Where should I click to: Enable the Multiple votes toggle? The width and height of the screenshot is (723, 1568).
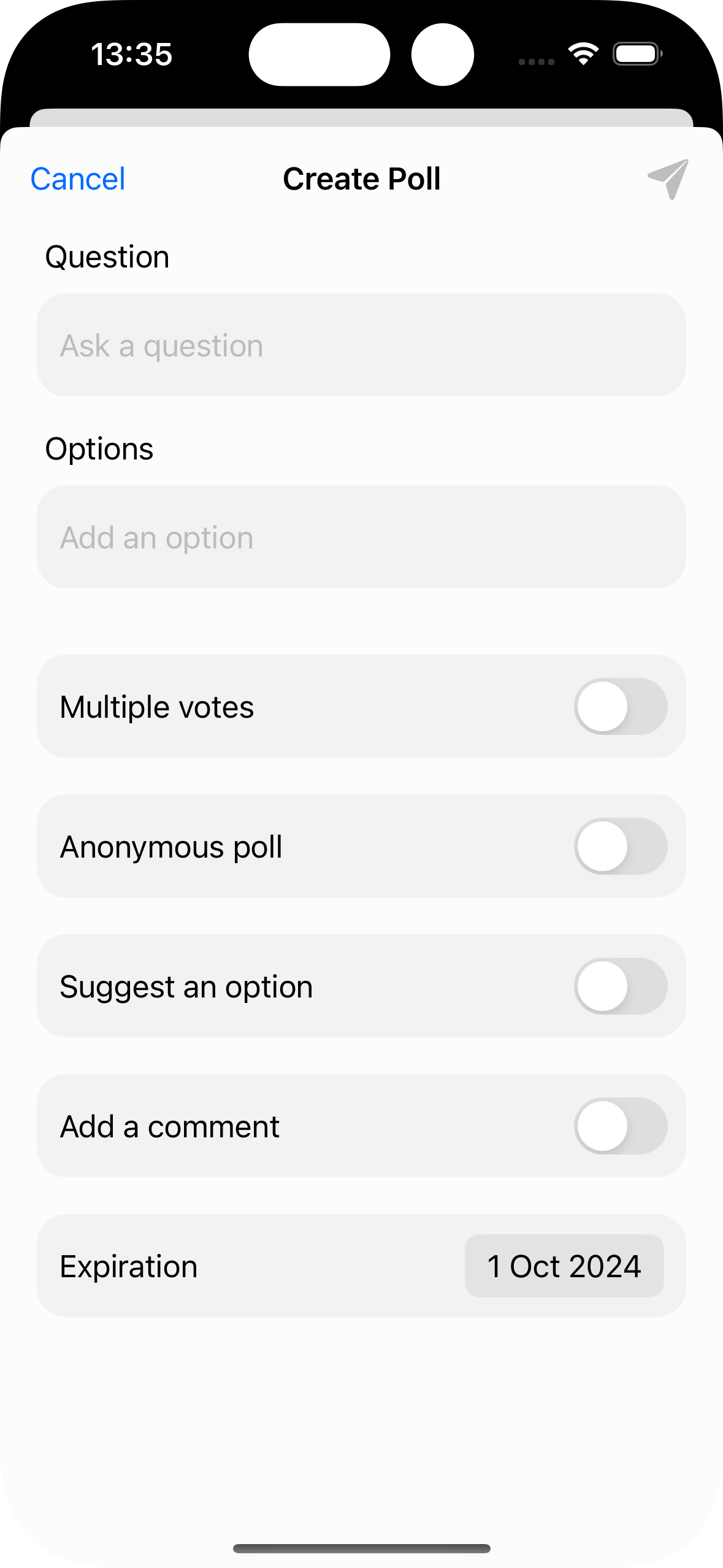click(x=621, y=707)
